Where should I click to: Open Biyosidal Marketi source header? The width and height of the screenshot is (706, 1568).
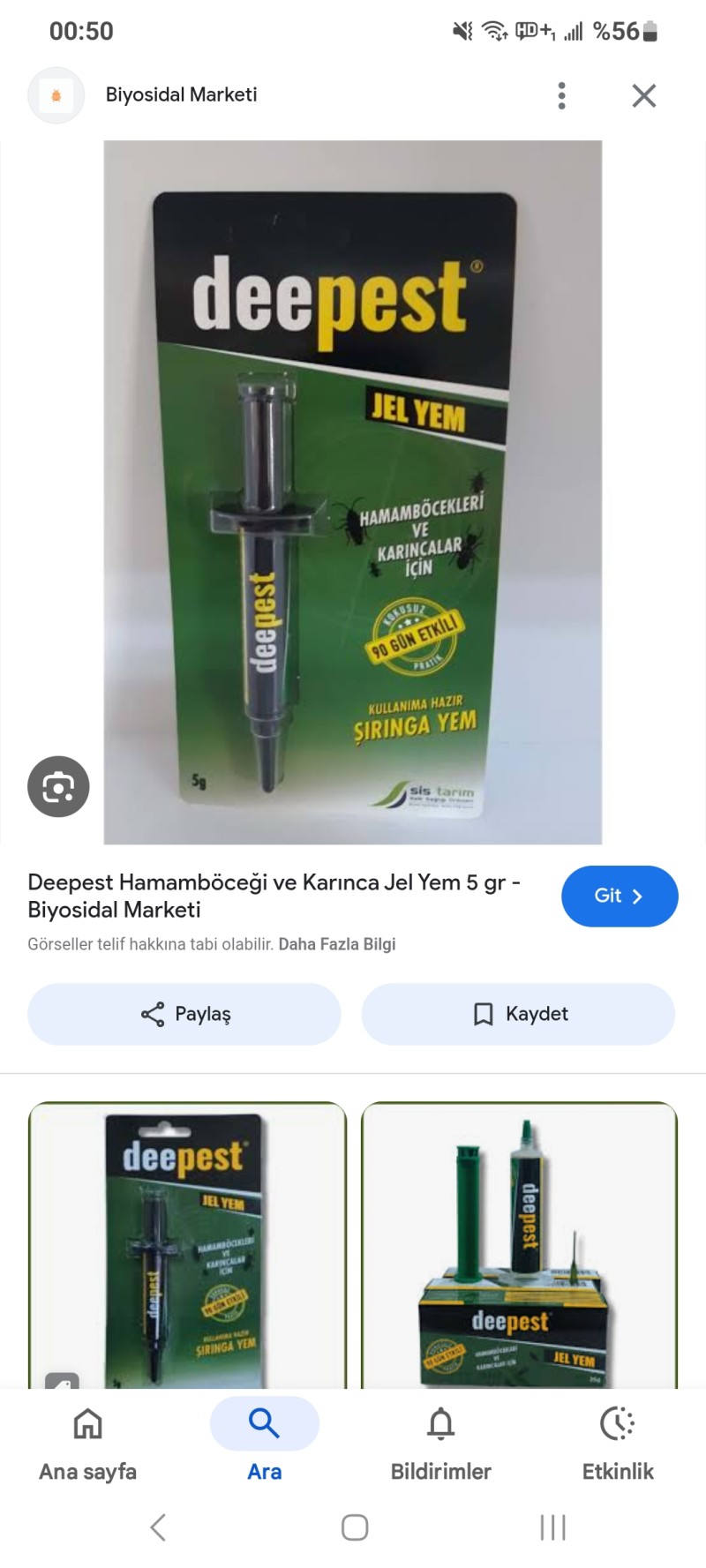[181, 95]
